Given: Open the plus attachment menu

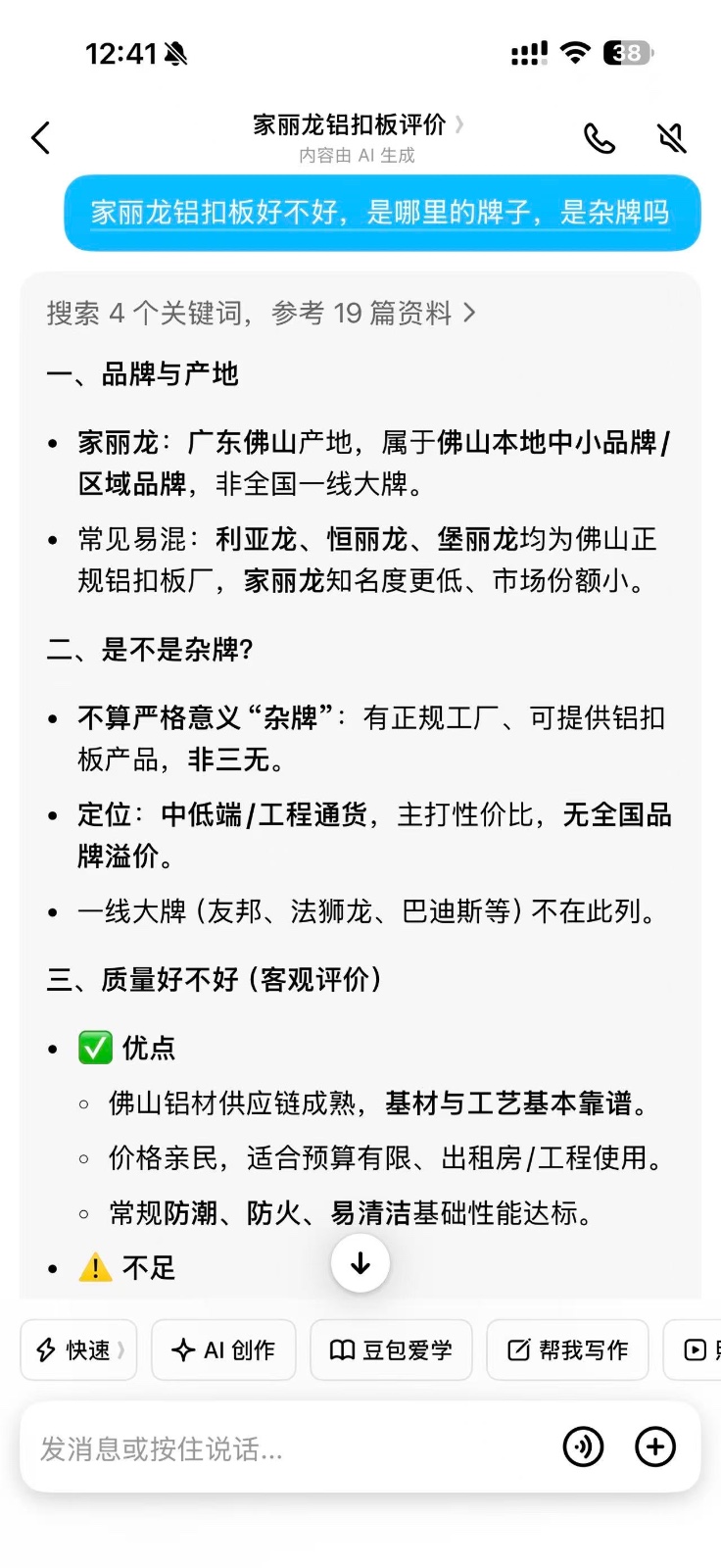Looking at the screenshot, I should 655,1446.
